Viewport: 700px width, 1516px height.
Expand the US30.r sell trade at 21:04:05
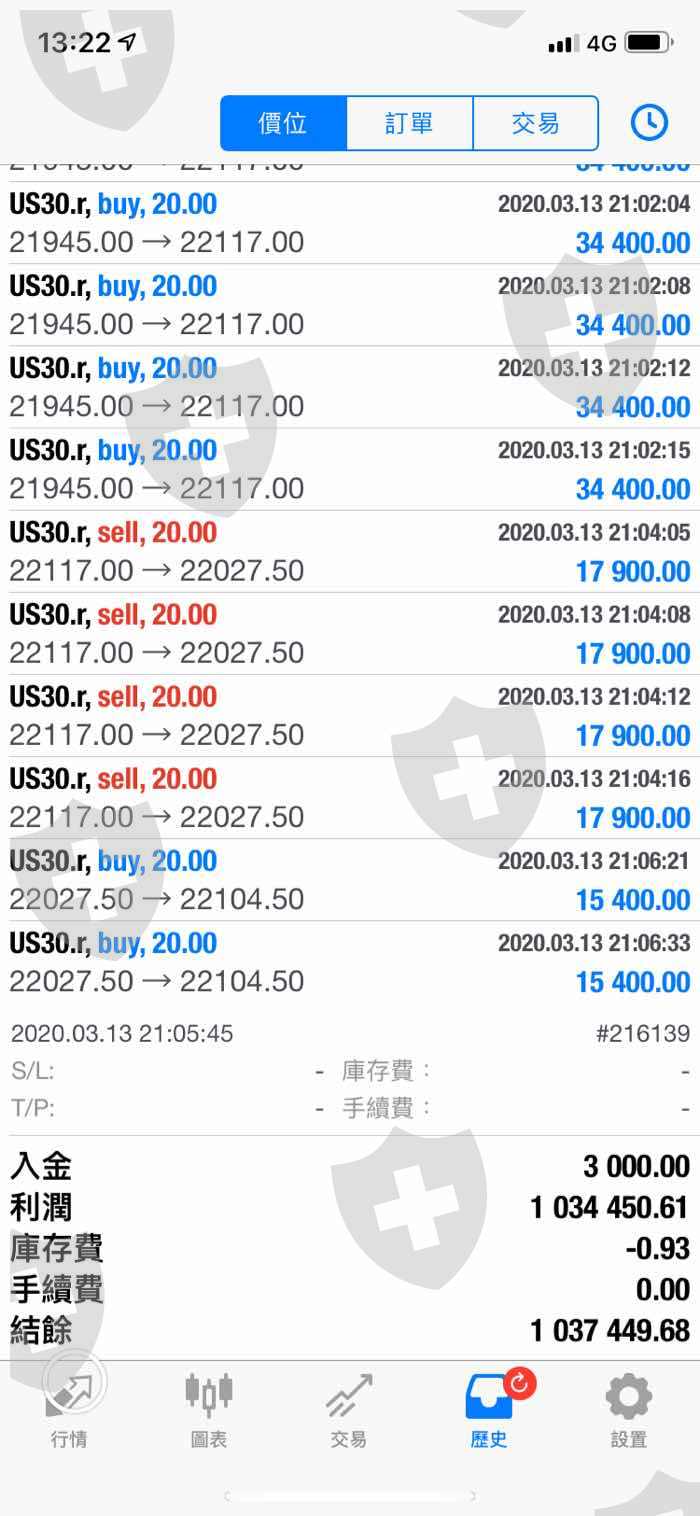point(350,551)
